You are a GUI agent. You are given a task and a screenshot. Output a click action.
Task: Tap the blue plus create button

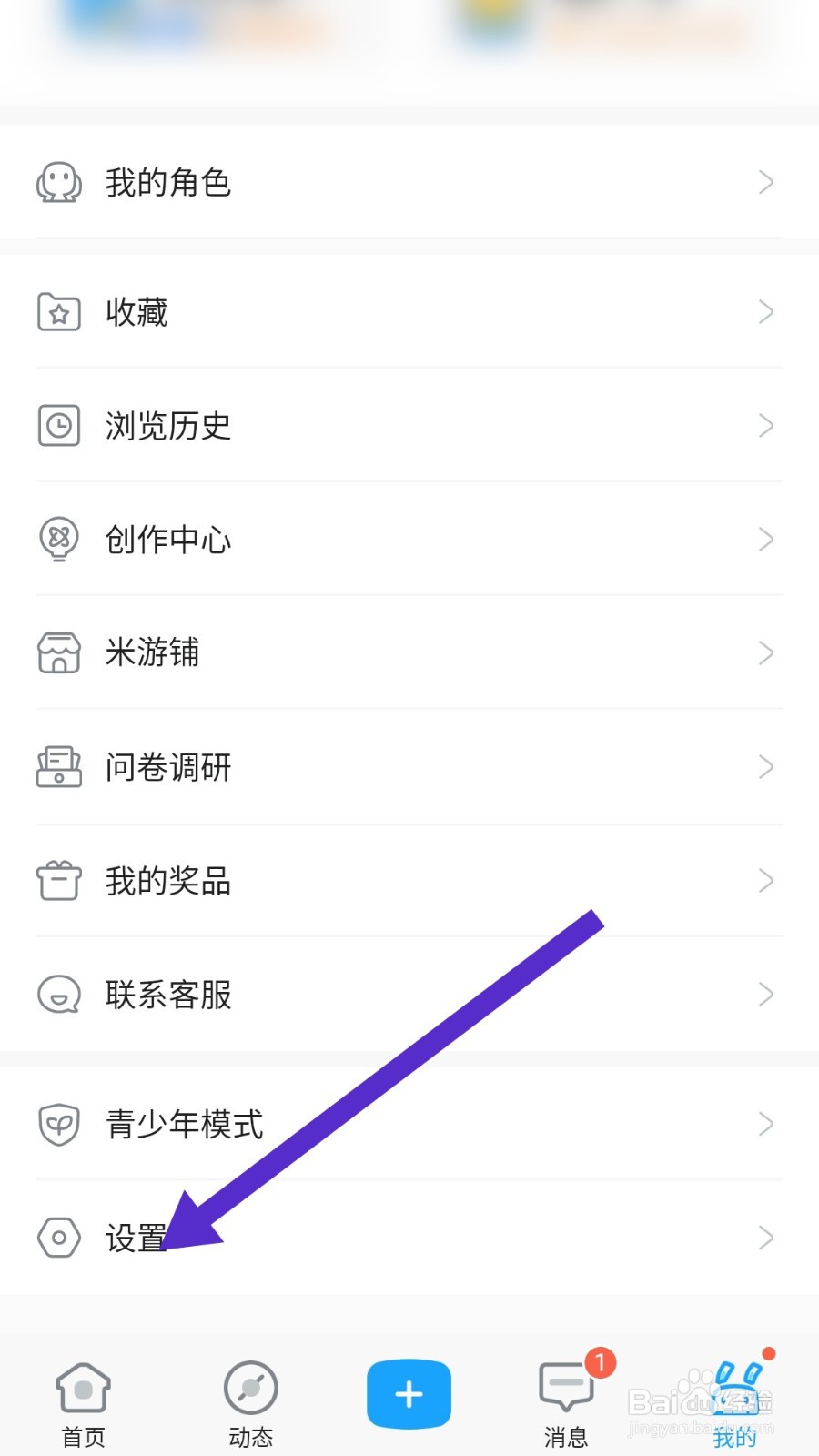click(409, 1394)
